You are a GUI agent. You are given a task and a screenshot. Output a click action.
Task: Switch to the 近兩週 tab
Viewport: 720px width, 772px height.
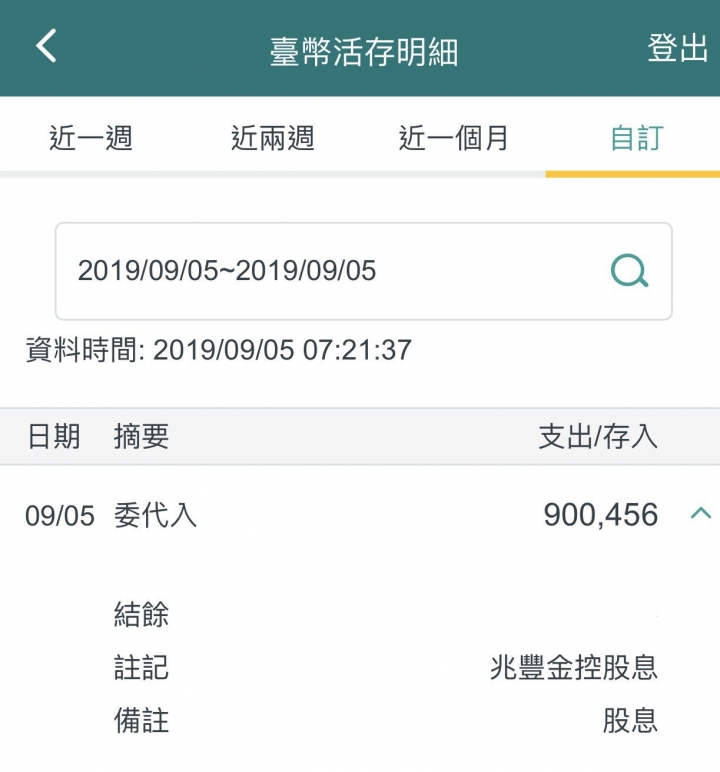[272, 138]
